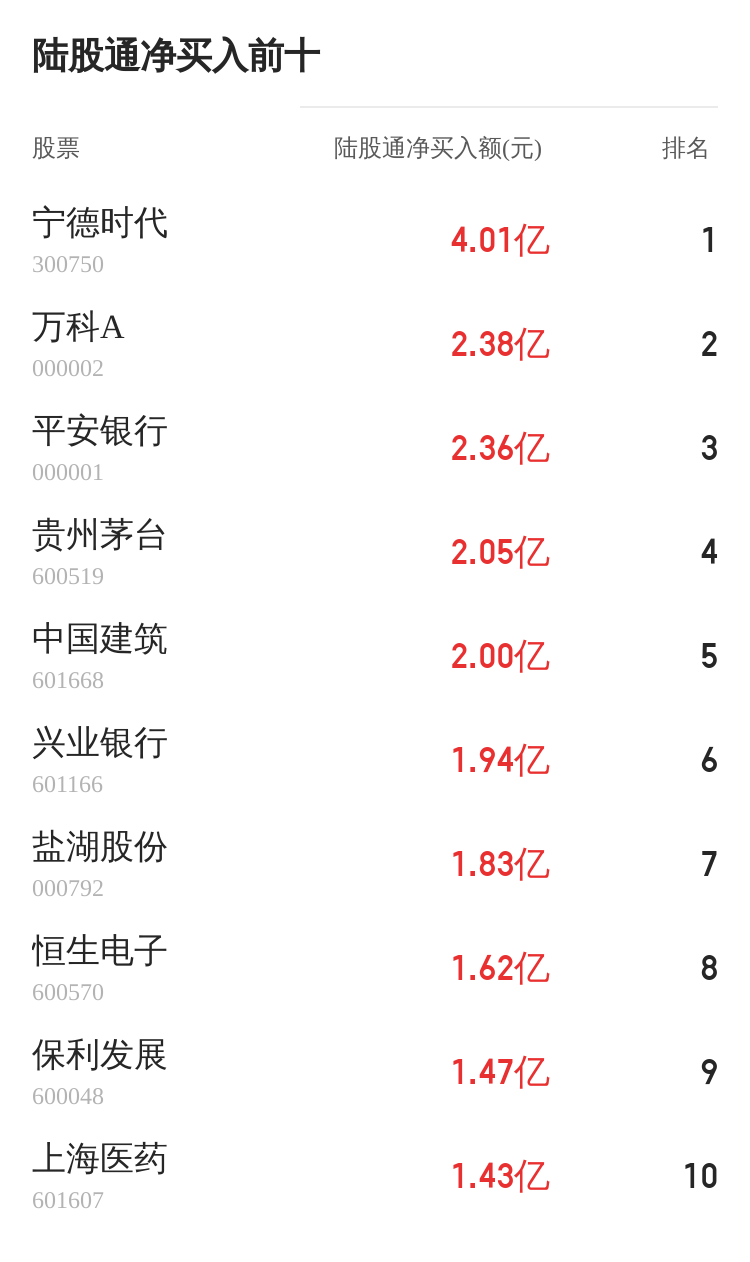Open the 盐湖股份 stock entry
This screenshot has height=1262, width=750.
pyautogui.click(x=100, y=848)
